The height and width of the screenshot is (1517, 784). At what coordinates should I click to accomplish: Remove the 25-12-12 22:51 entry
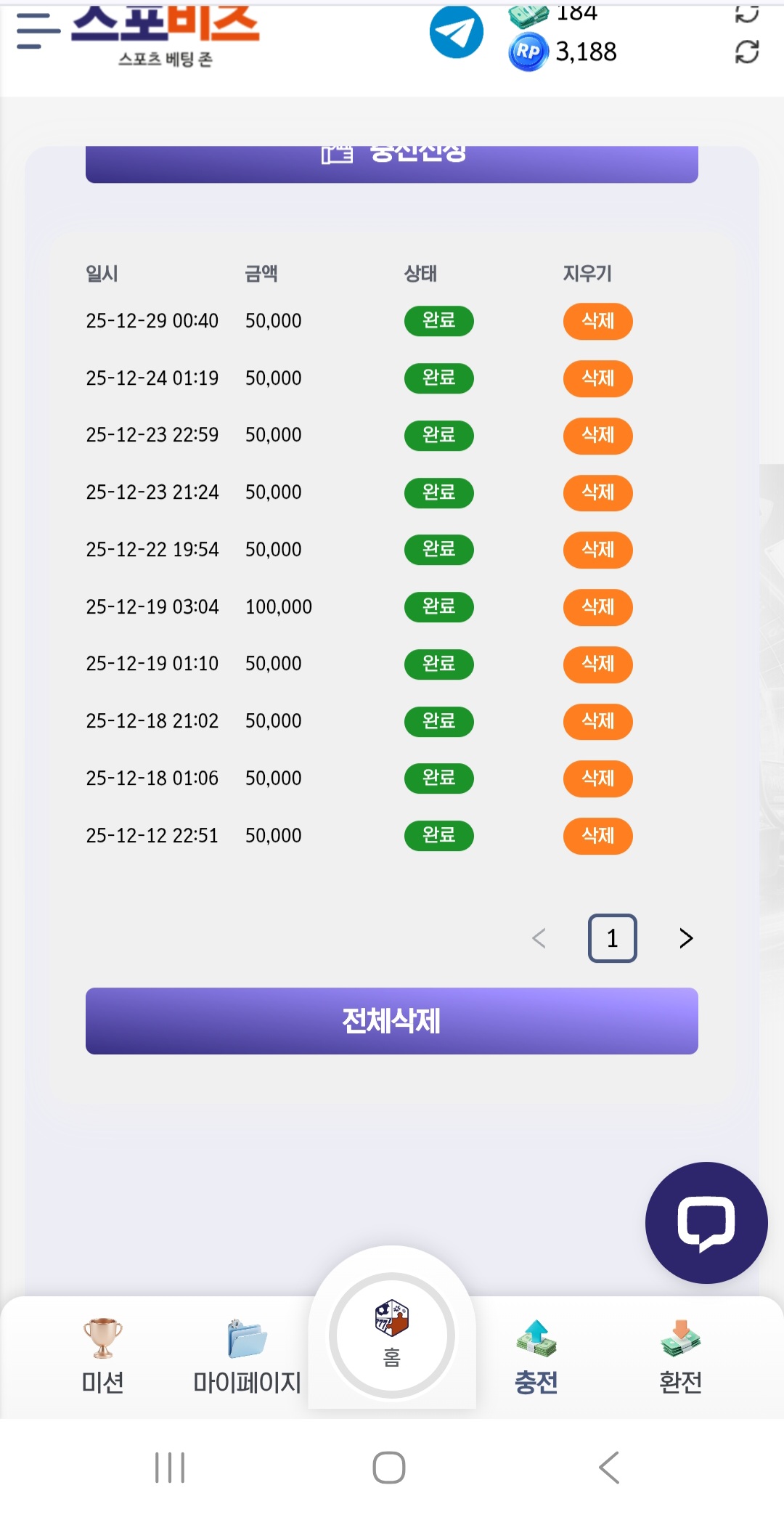tap(597, 836)
